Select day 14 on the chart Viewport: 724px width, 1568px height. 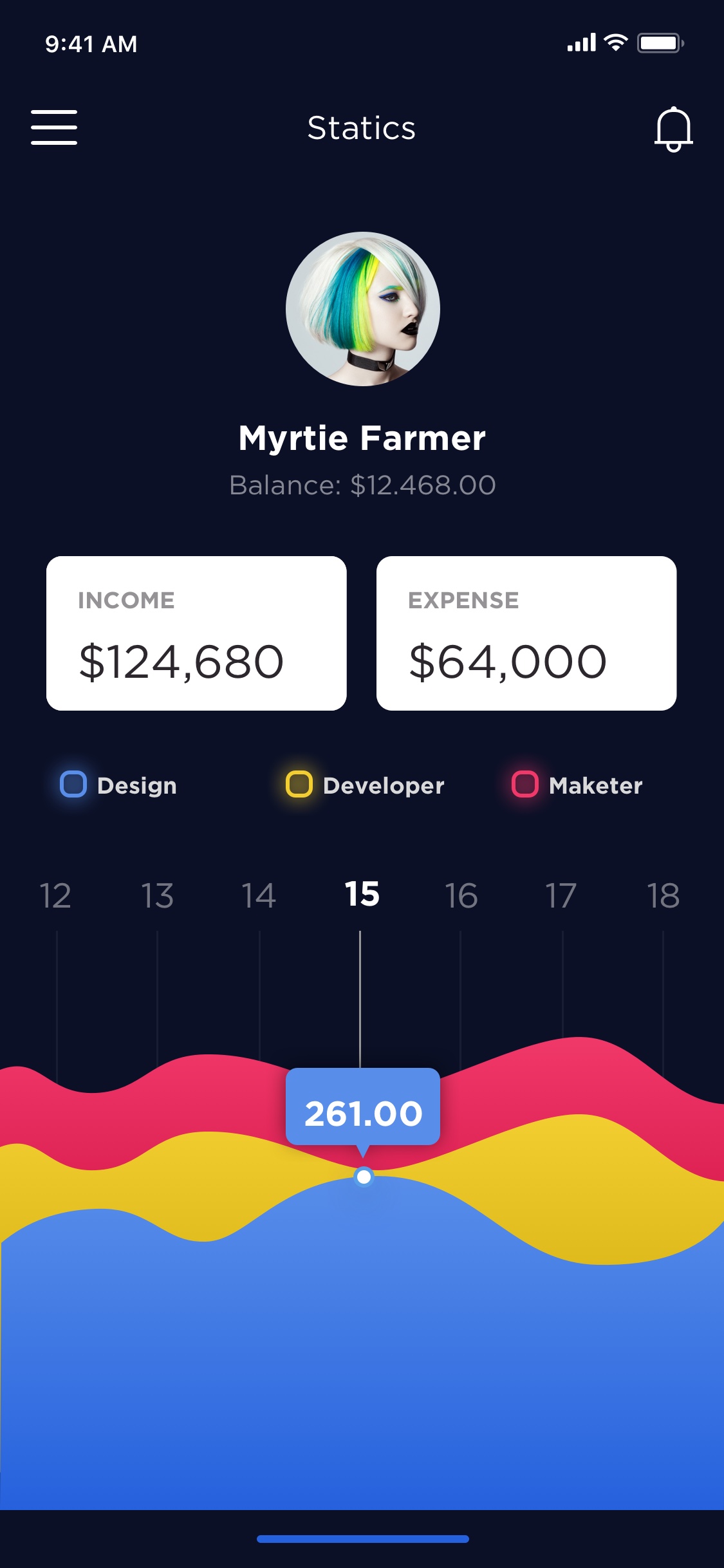coord(259,895)
